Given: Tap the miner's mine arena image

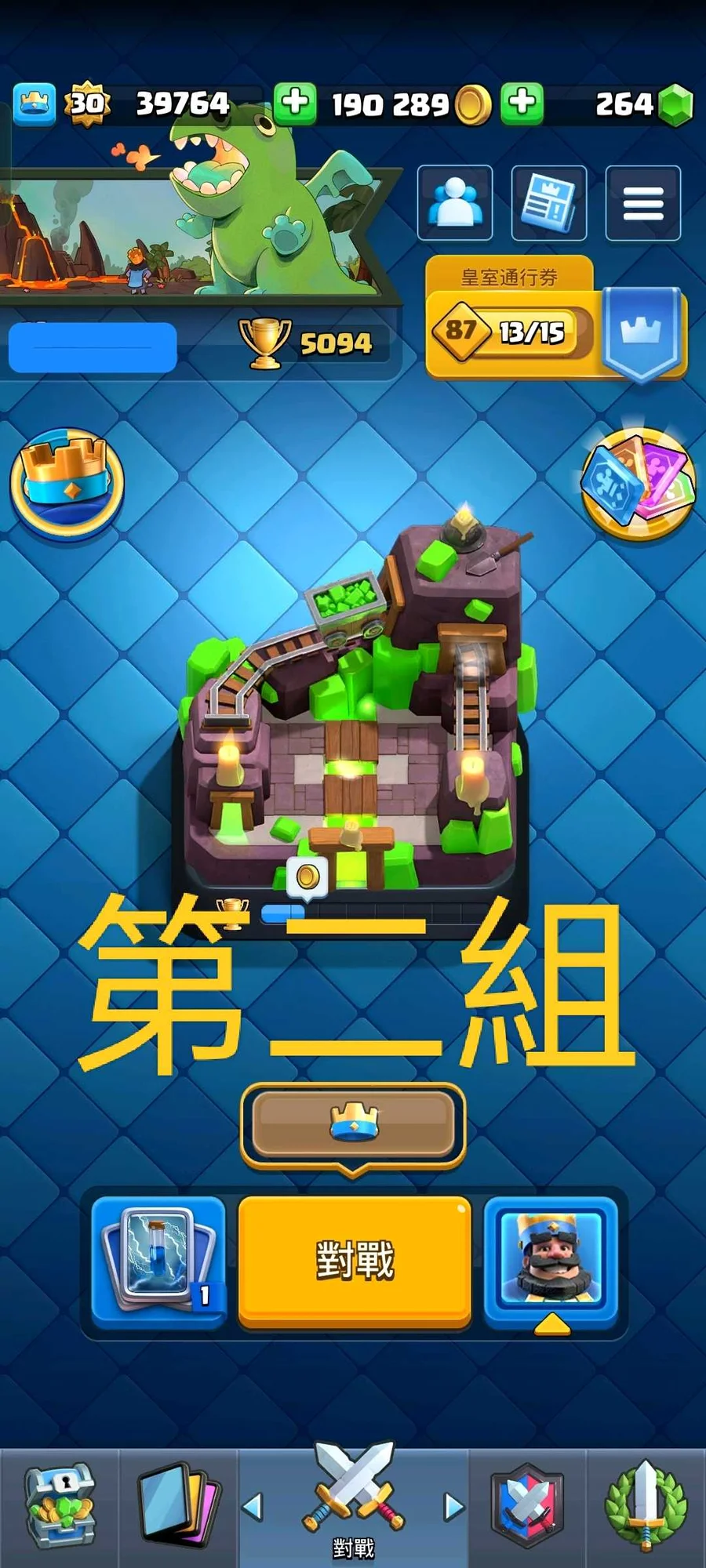Looking at the screenshot, I should [x=353, y=706].
